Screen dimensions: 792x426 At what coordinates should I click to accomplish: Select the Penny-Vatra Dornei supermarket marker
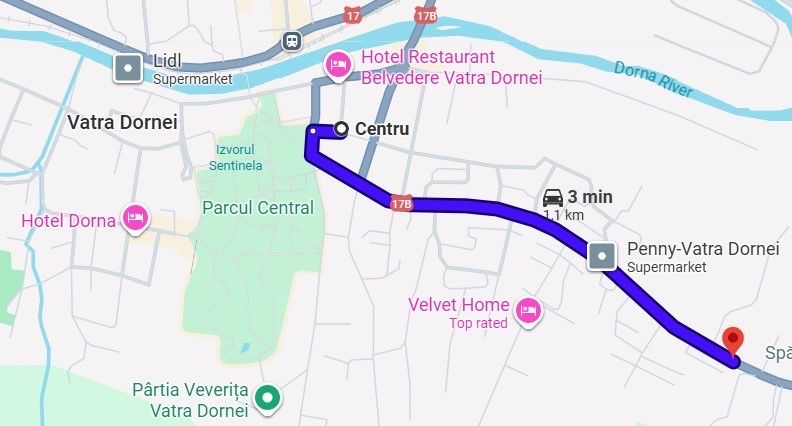(x=601, y=257)
